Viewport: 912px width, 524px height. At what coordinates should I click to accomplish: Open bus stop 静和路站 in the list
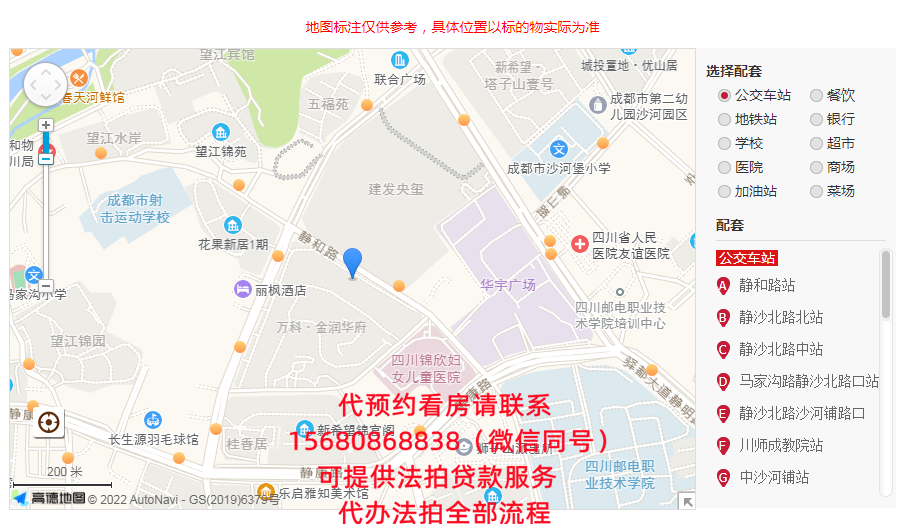767,286
